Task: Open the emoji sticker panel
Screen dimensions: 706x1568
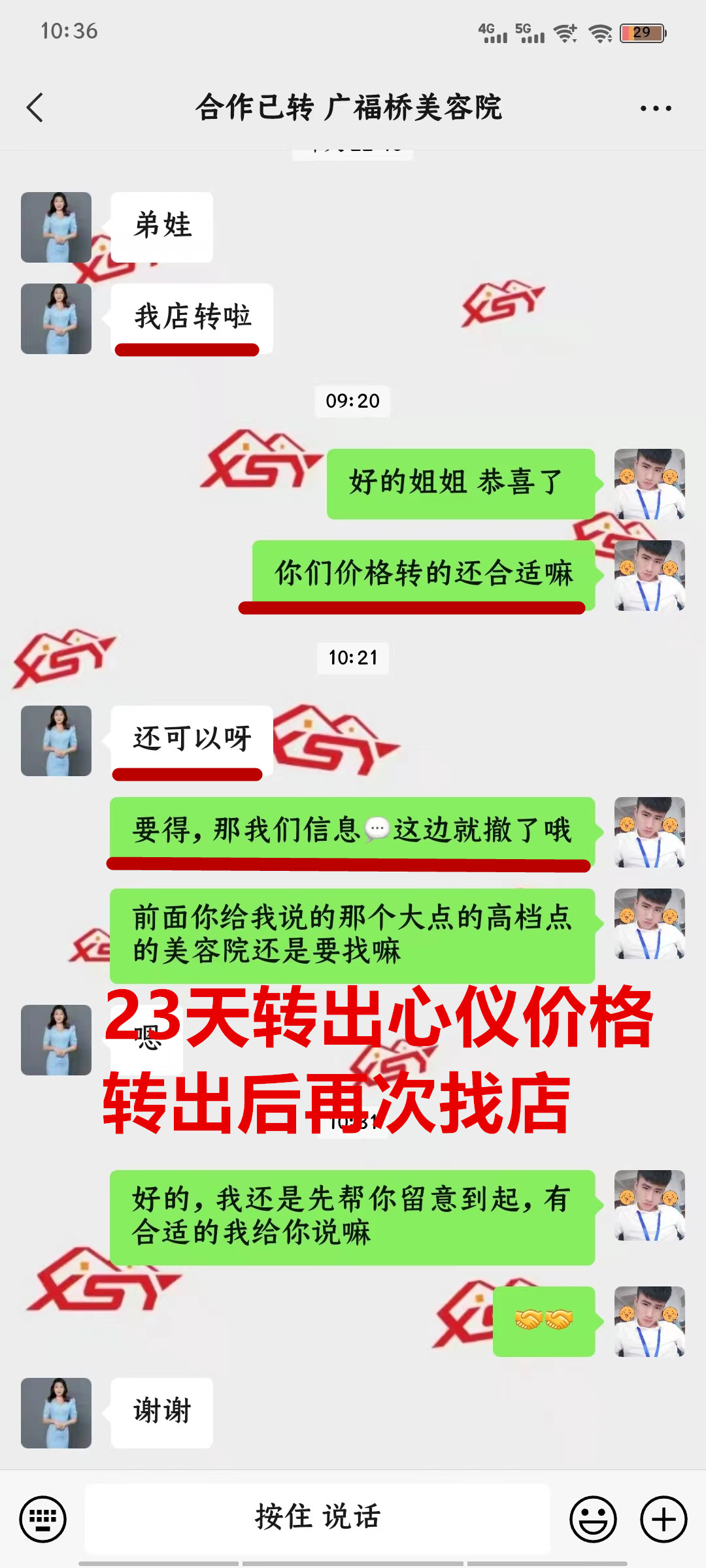Action: click(x=593, y=1519)
